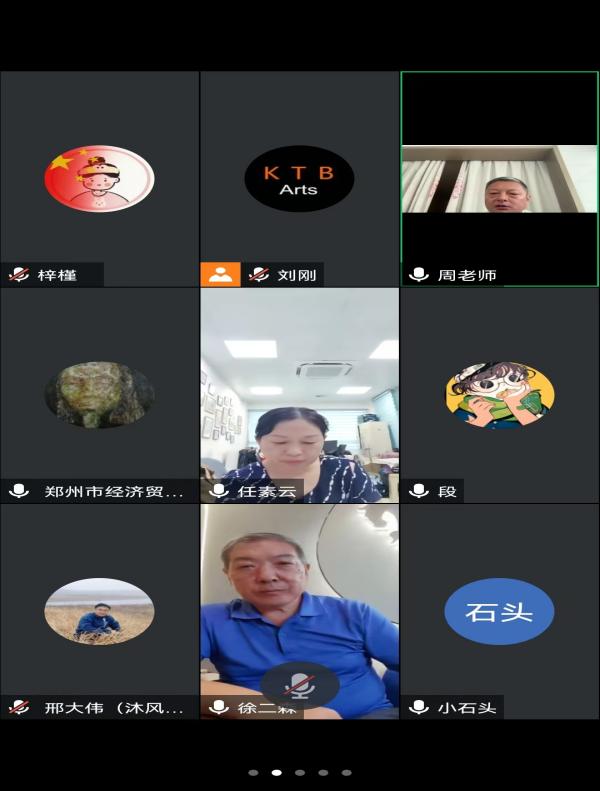Open 邢大伟's participant tile
Image resolution: width=600 pixels, height=791 pixels.
tap(99, 611)
